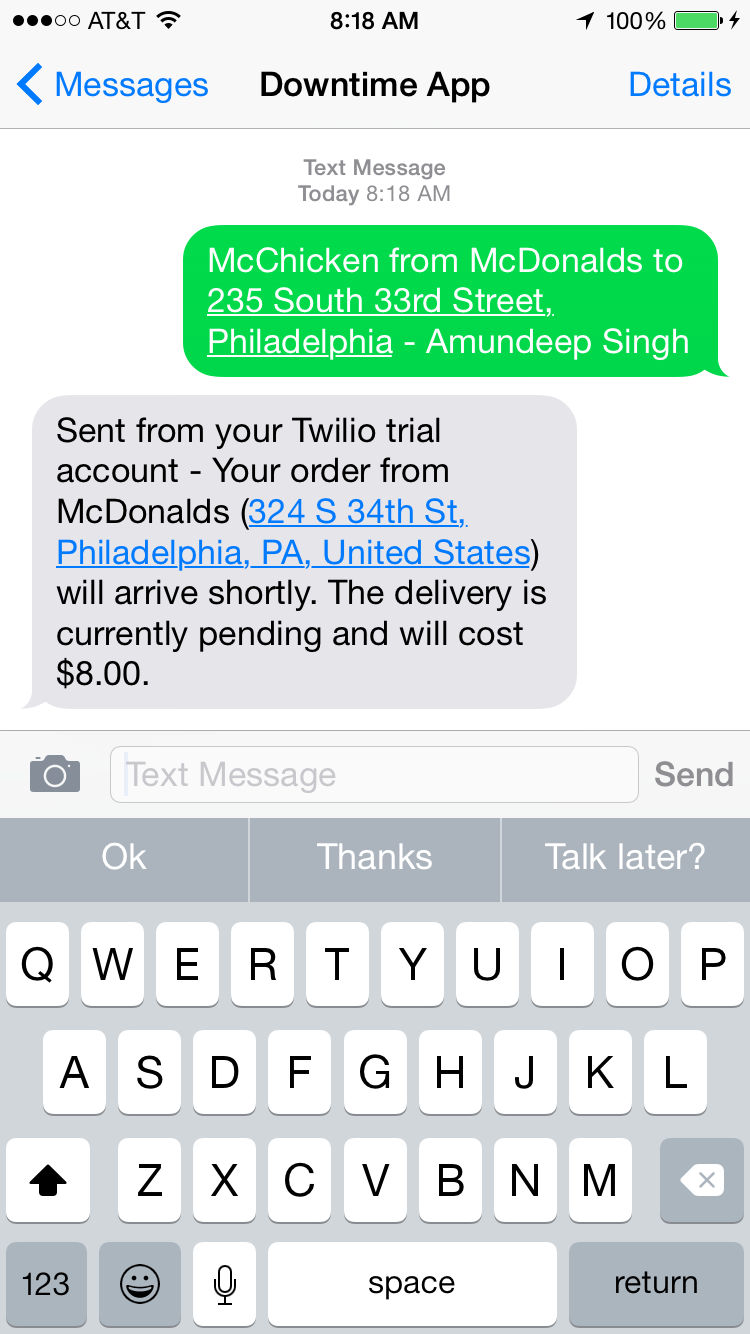Tap the Send button
The width and height of the screenshot is (750, 1334).
point(693,774)
